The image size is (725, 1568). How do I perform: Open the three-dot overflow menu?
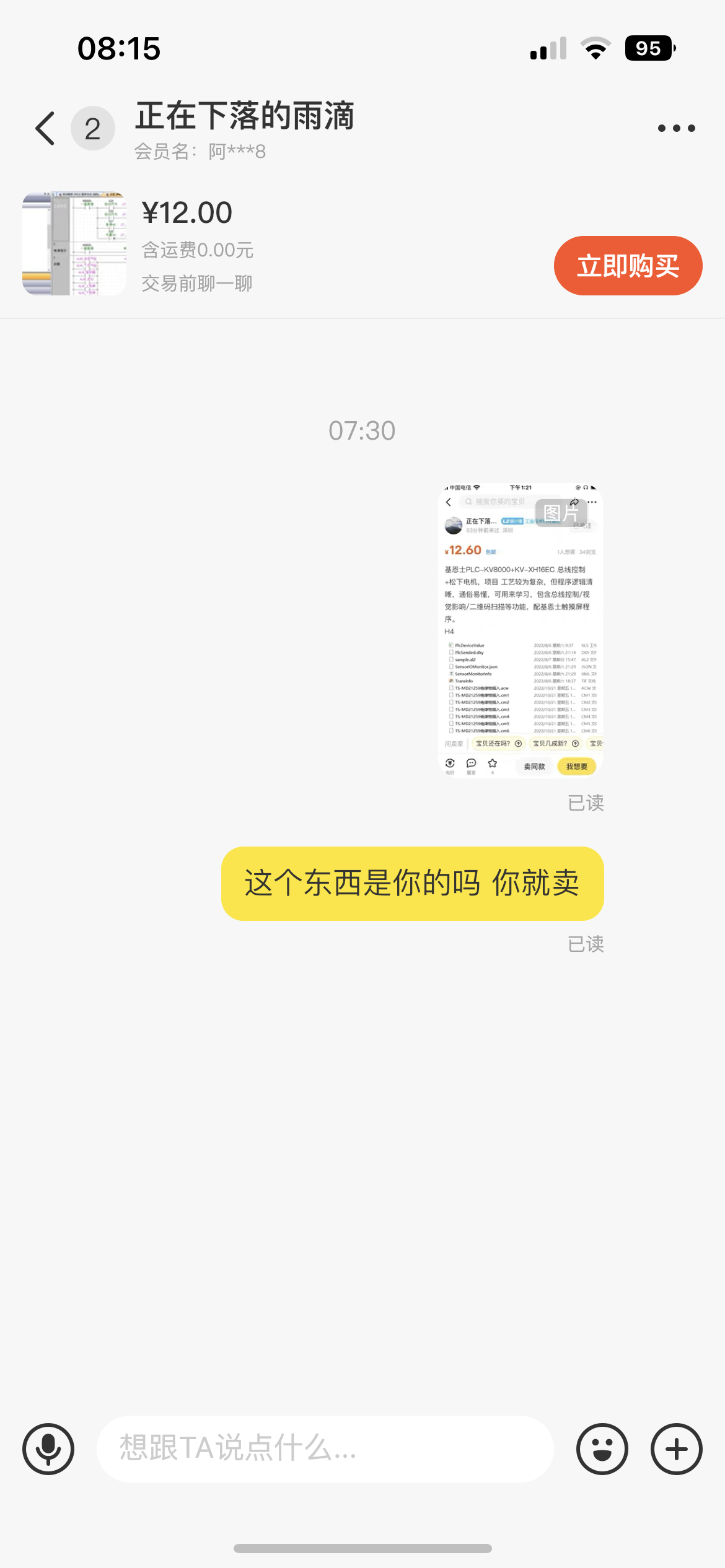point(676,129)
